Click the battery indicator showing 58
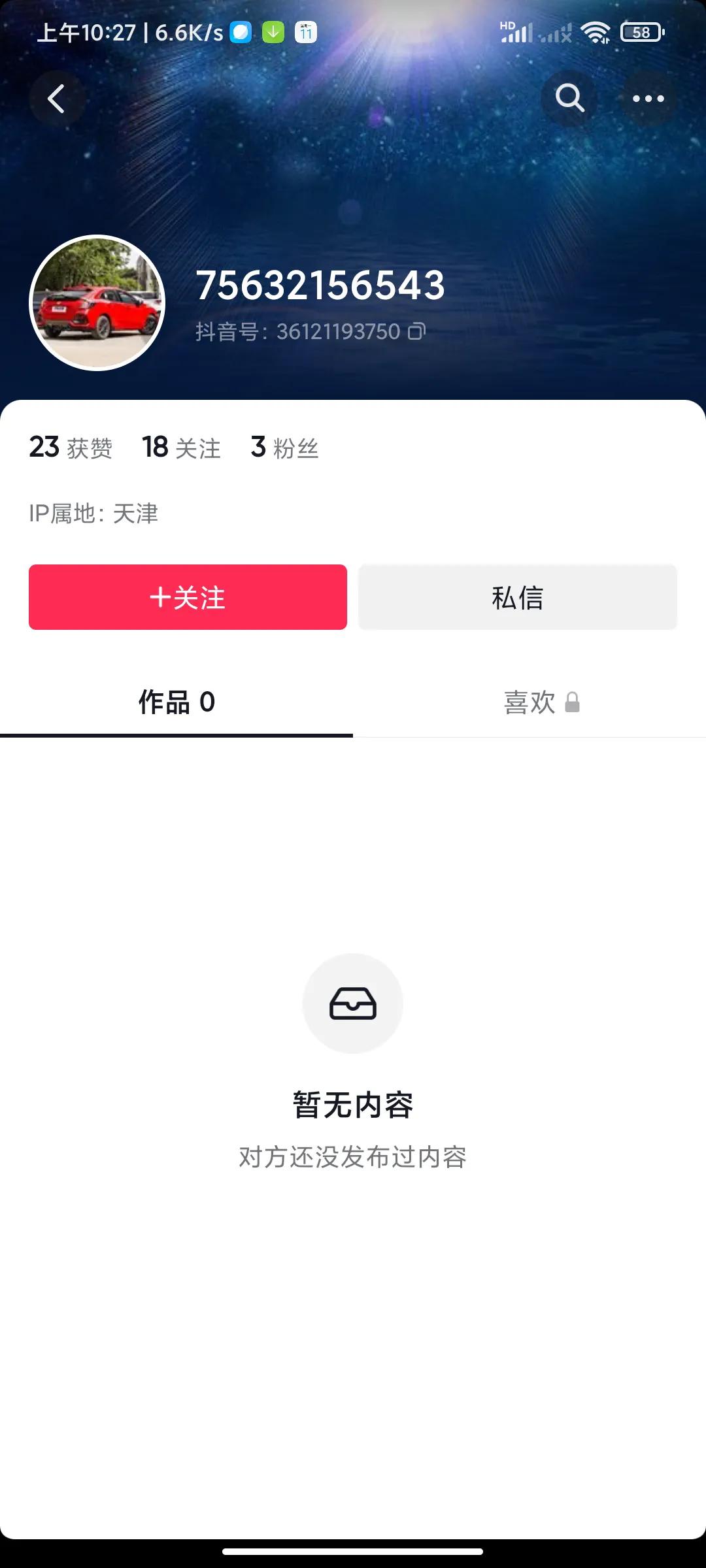706x1568 pixels. (x=640, y=31)
